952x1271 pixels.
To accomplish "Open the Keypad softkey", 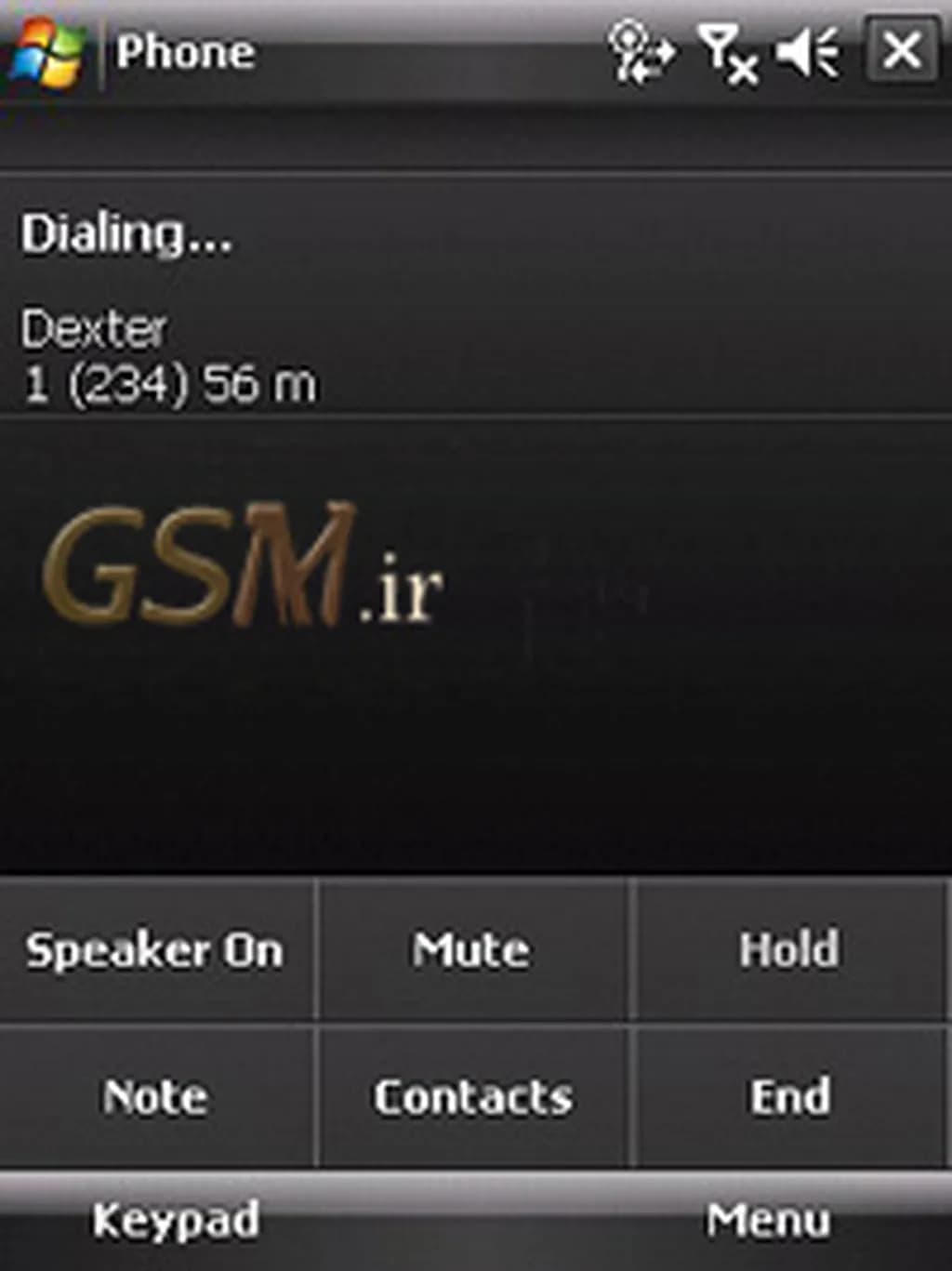I will 176,1220.
